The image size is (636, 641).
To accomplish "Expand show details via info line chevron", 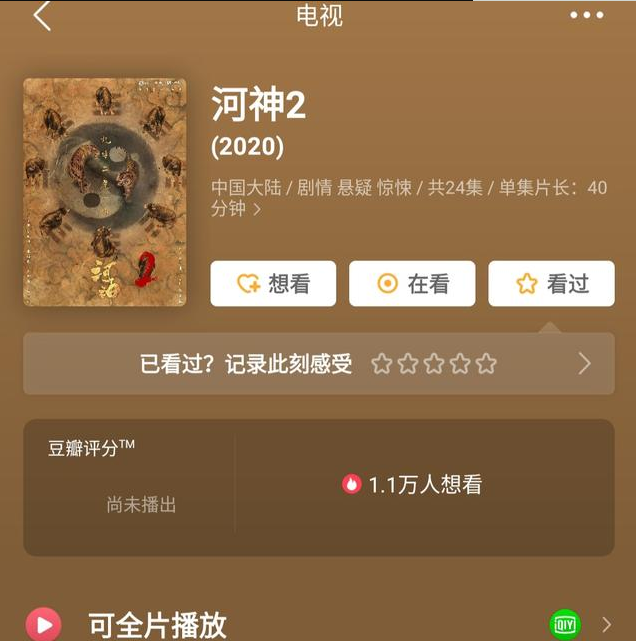I will [x=257, y=210].
